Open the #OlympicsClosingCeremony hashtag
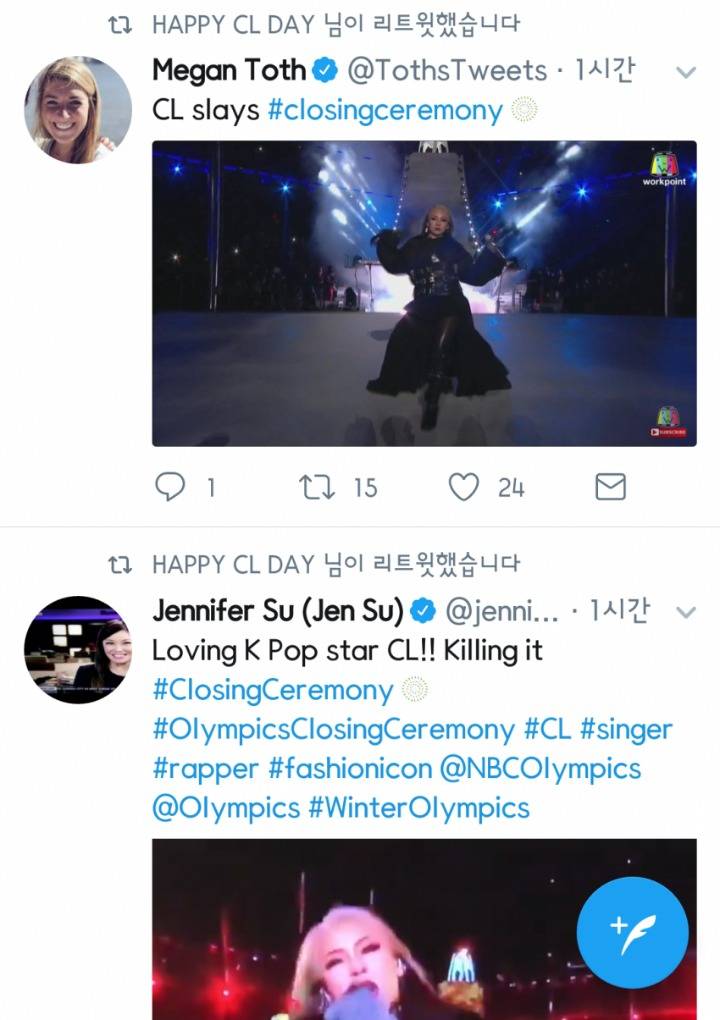720x1020 pixels. pos(333,729)
